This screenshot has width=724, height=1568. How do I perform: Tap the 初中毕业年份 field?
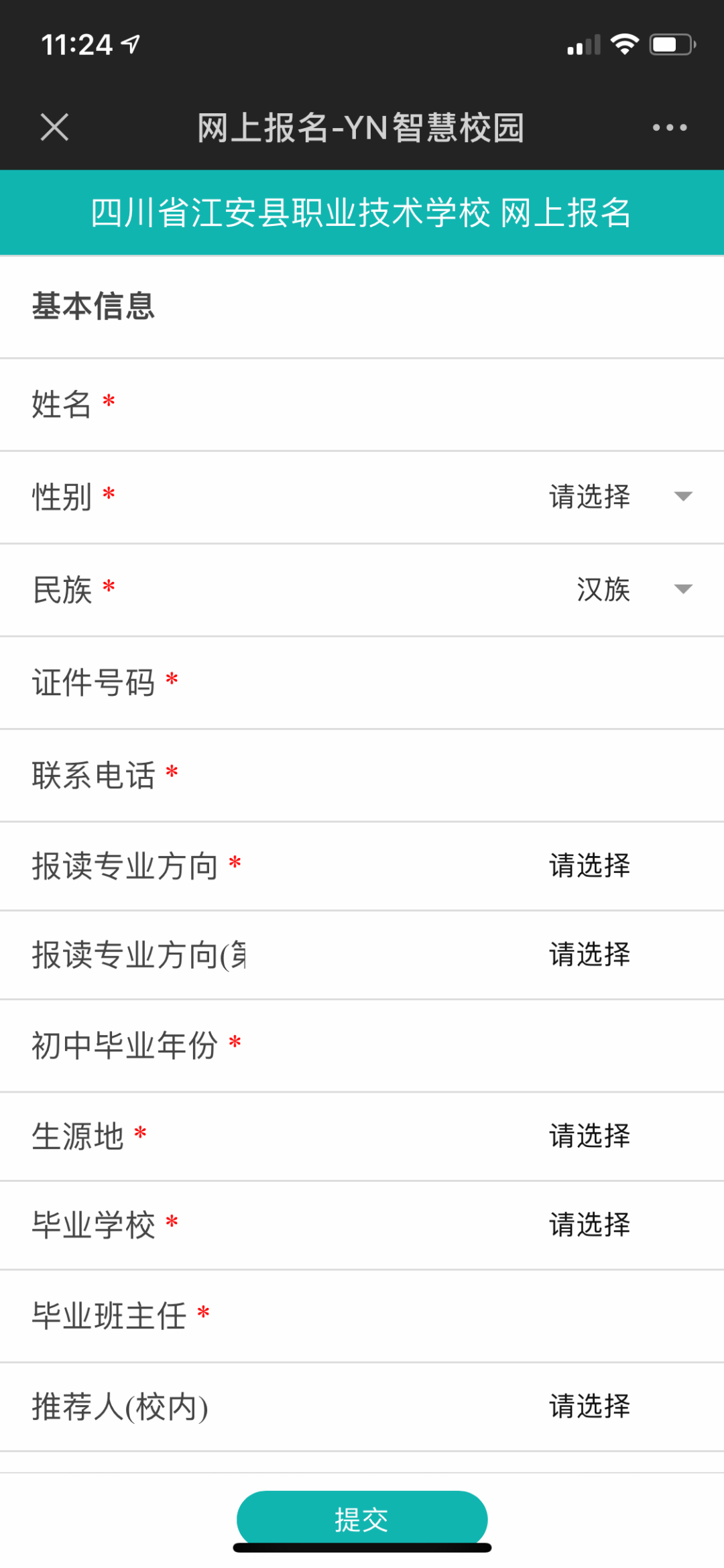click(x=362, y=1046)
